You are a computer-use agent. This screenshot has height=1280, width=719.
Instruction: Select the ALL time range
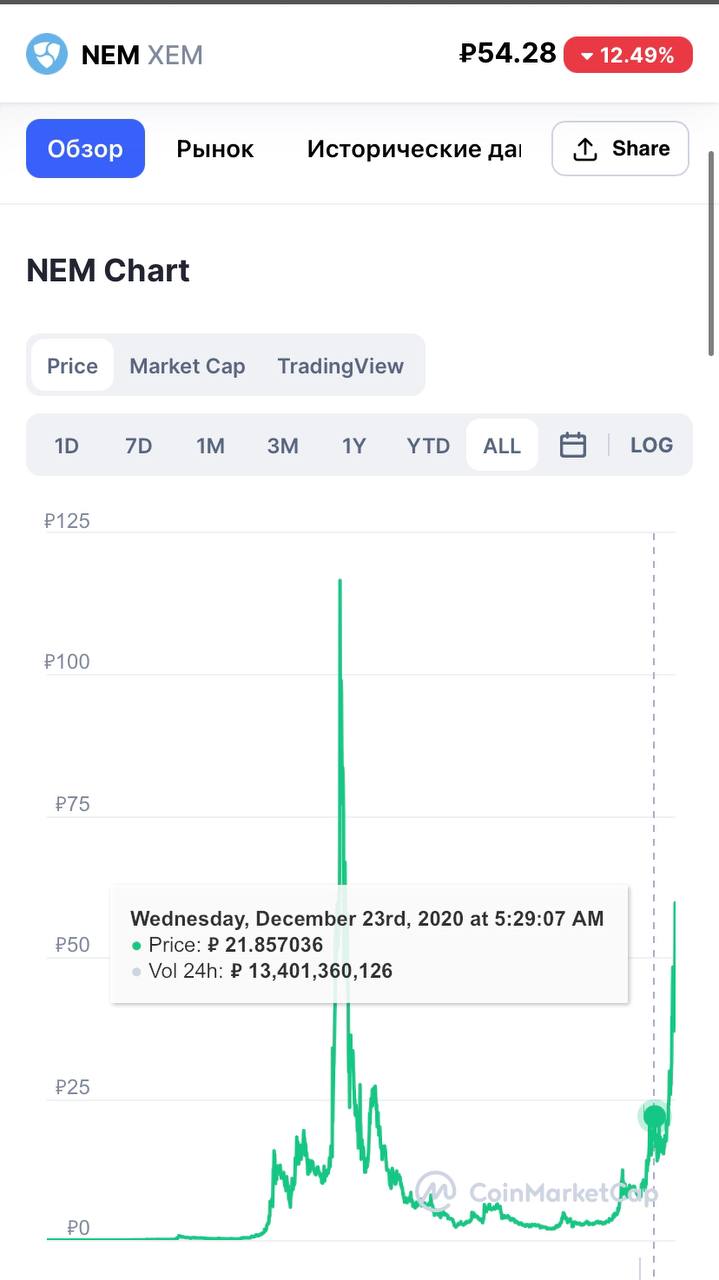(502, 445)
